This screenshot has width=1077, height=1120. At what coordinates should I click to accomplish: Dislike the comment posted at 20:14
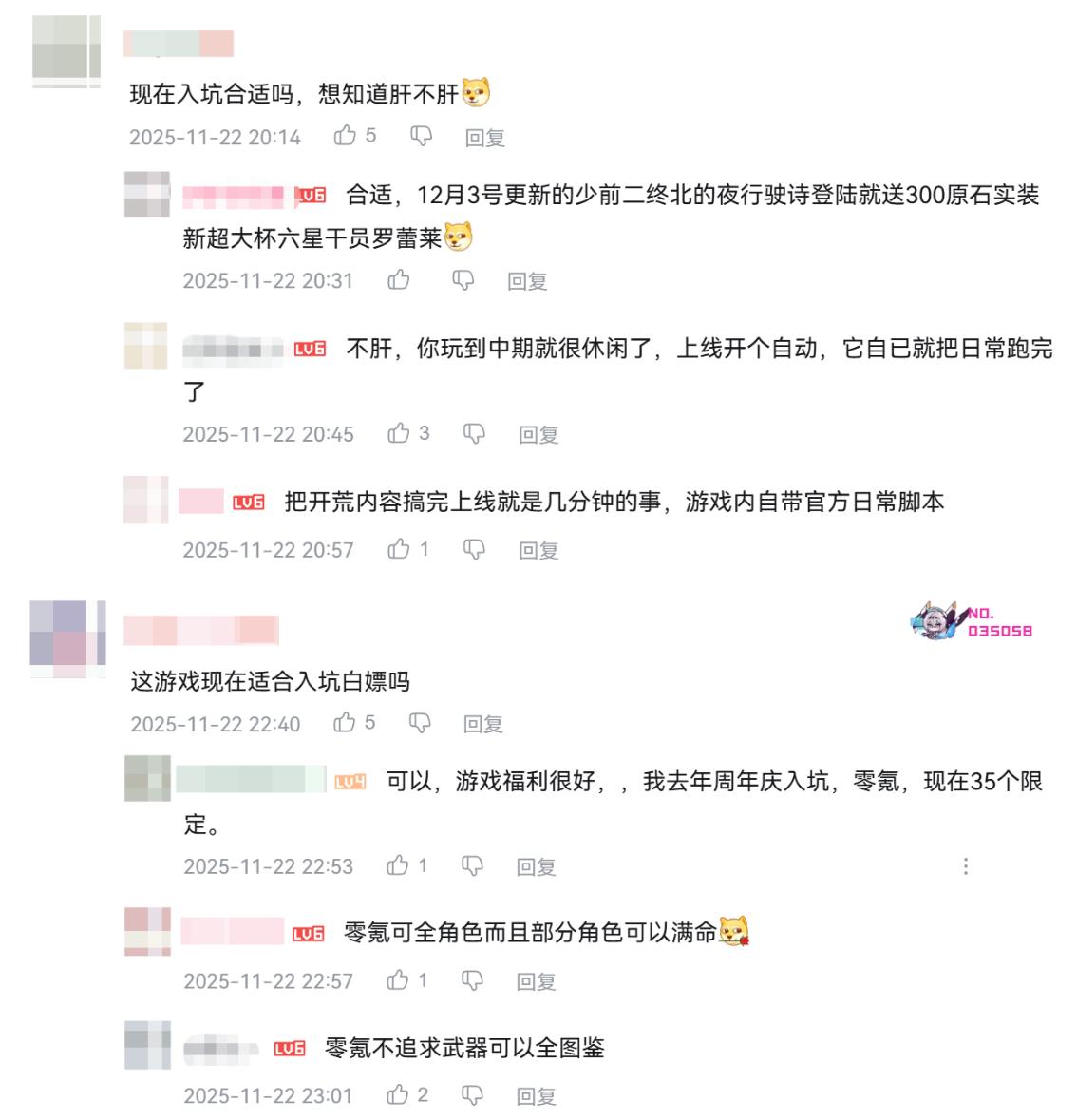(421, 137)
